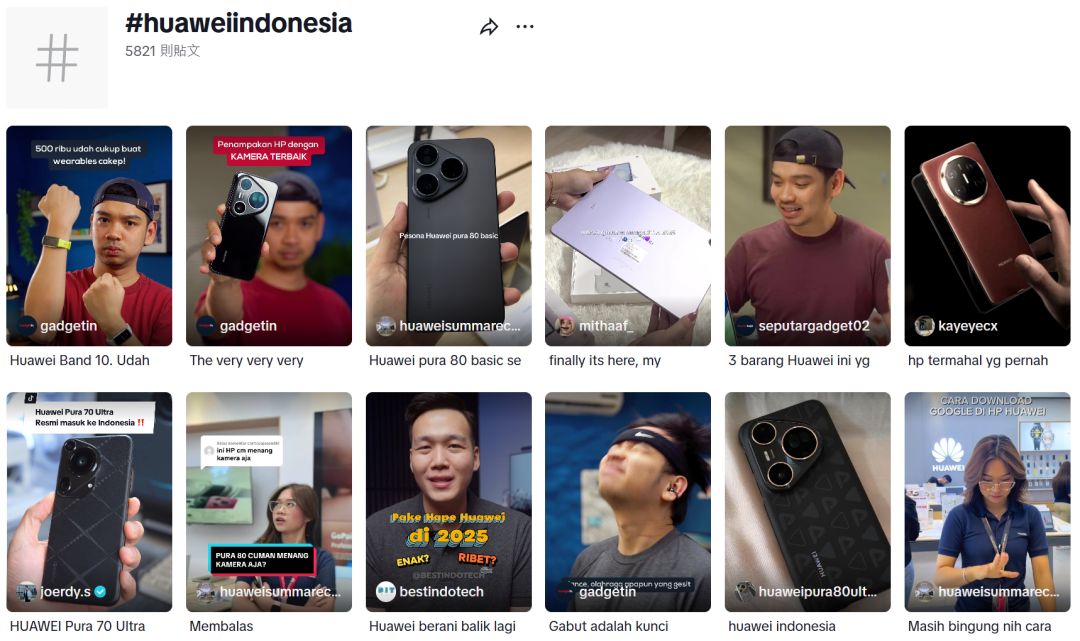The image size is (1080, 641).
Task: Open the Huawei pura 80 basic video
Action: pyautogui.click(x=448, y=235)
